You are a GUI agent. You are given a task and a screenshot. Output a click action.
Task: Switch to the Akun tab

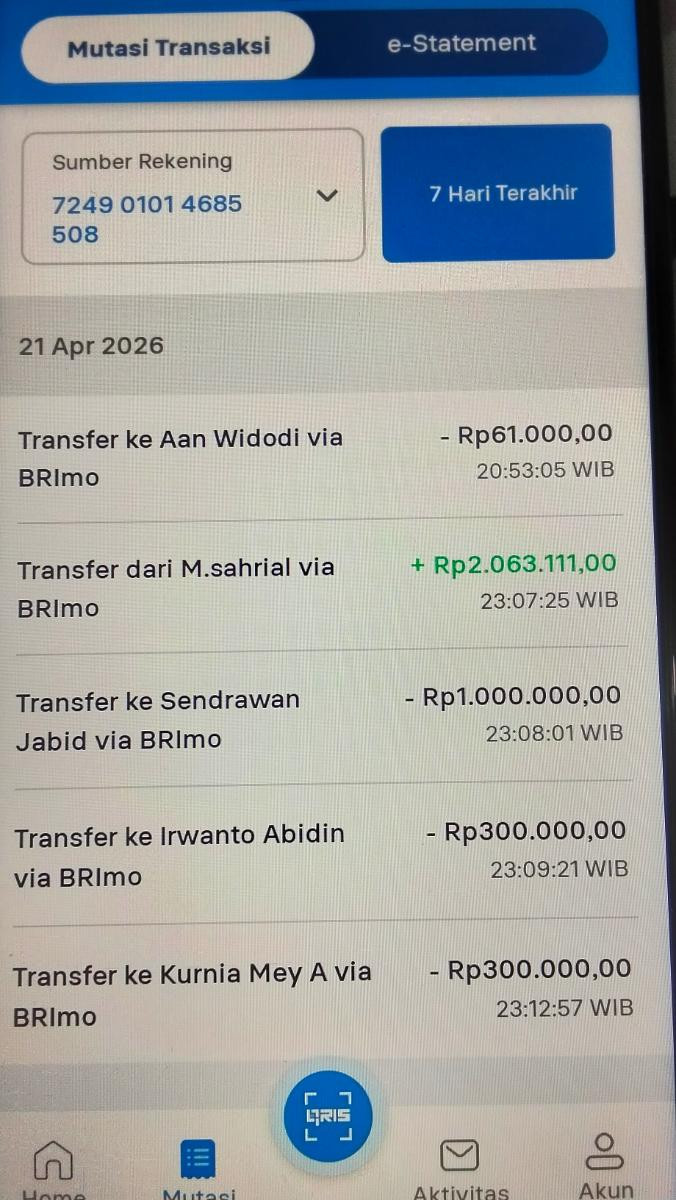click(605, 1165)
